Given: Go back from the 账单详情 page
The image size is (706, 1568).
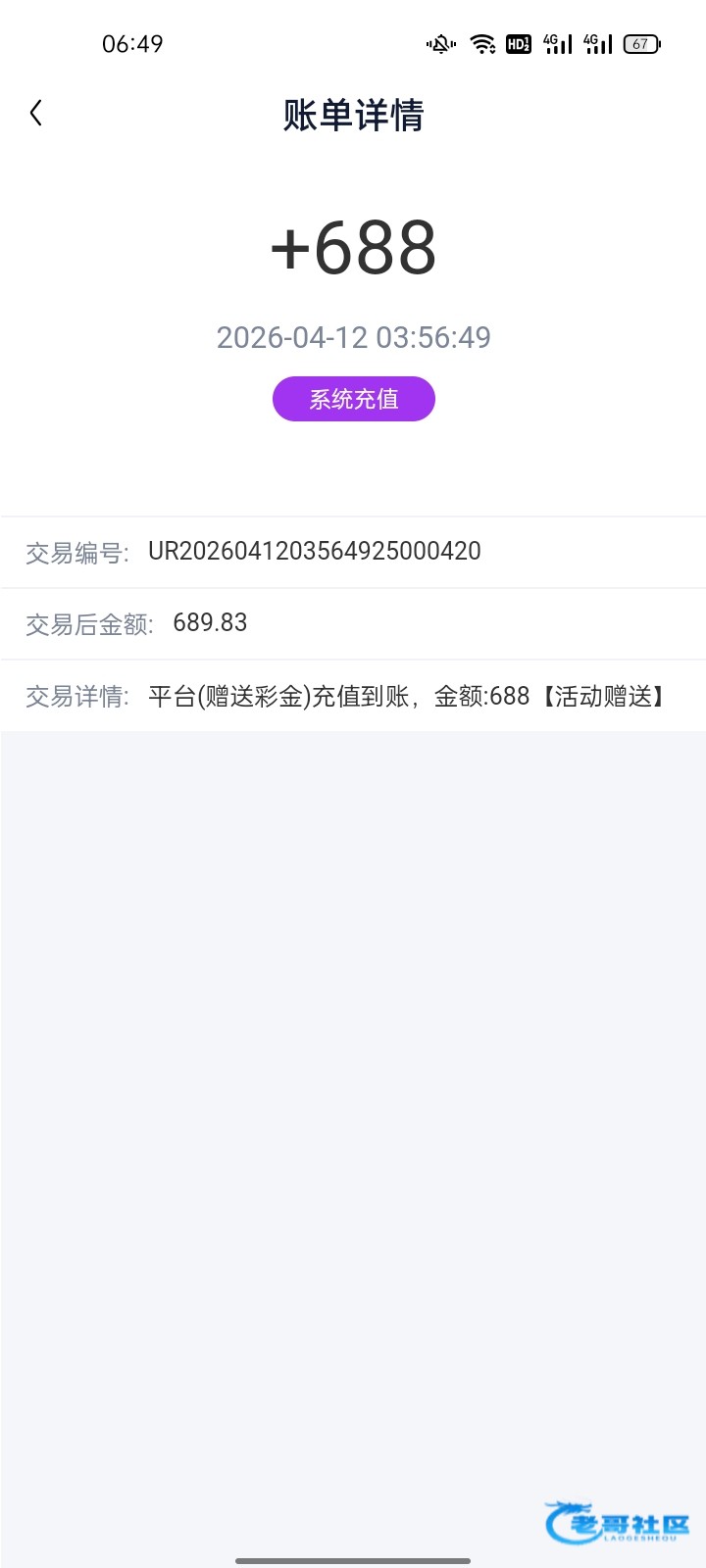Looking at the screenshot, I should pos(36,114).
